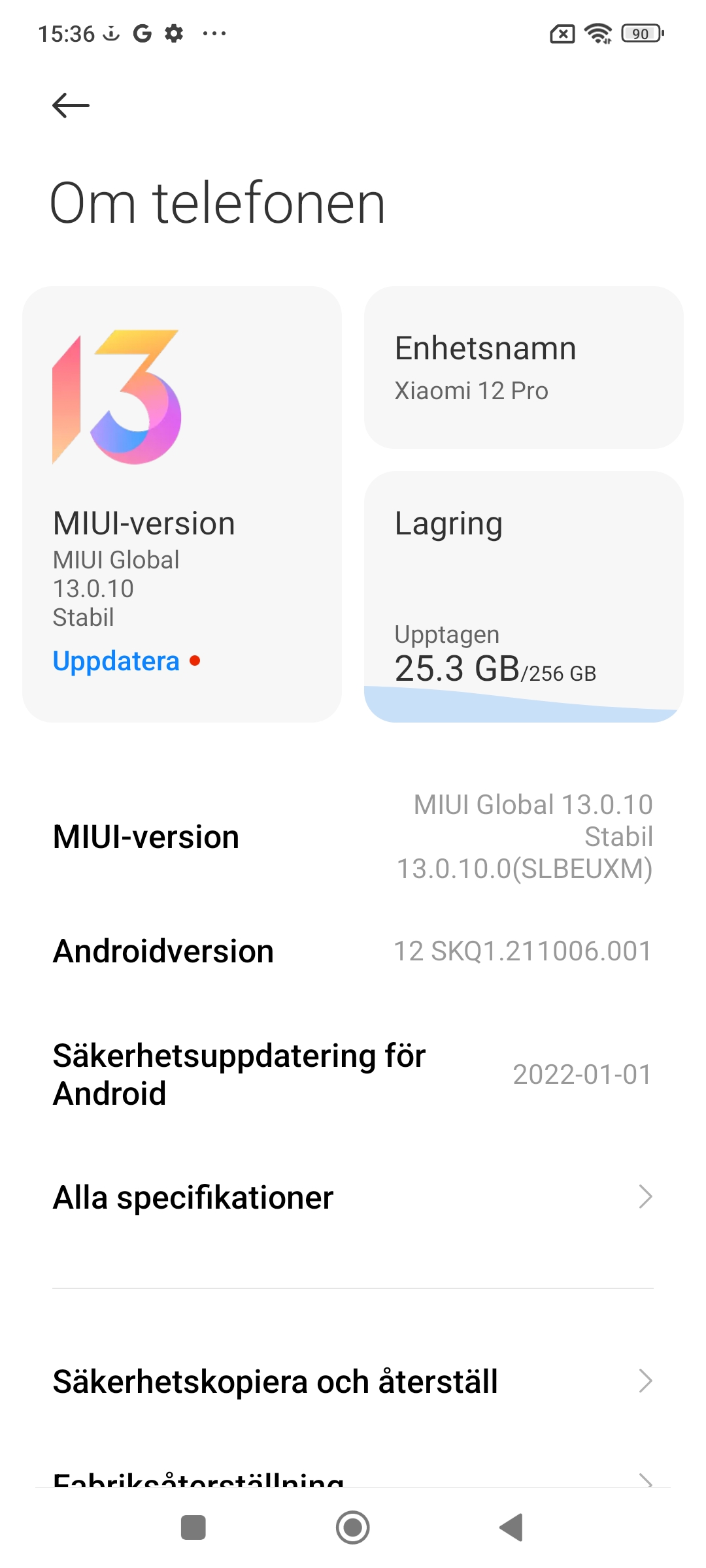Open the Enhetsnamn card
The width and height of the screenshot is (706, 1568).
click(524, 367)
